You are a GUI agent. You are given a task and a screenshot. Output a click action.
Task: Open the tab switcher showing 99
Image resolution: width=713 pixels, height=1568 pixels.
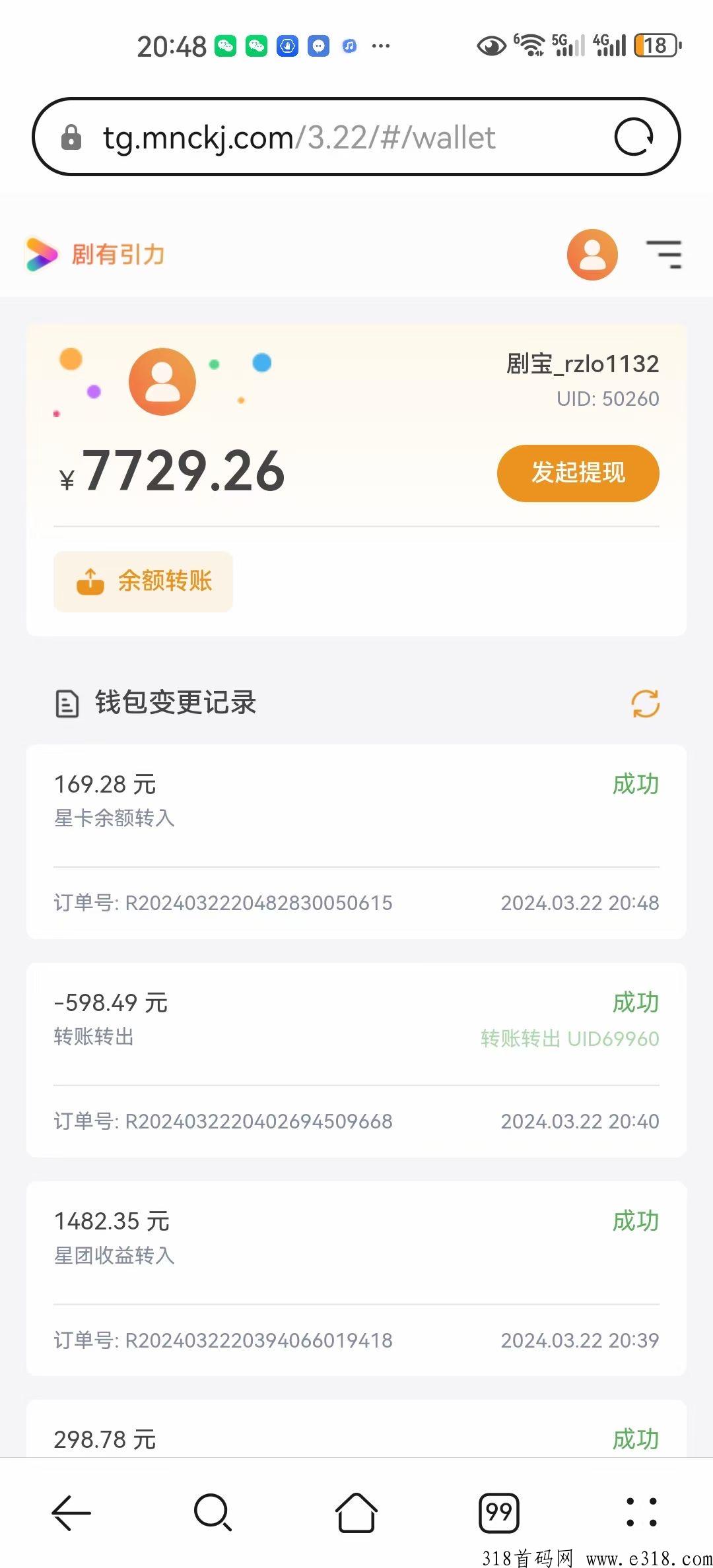(x=498, y=1512)
